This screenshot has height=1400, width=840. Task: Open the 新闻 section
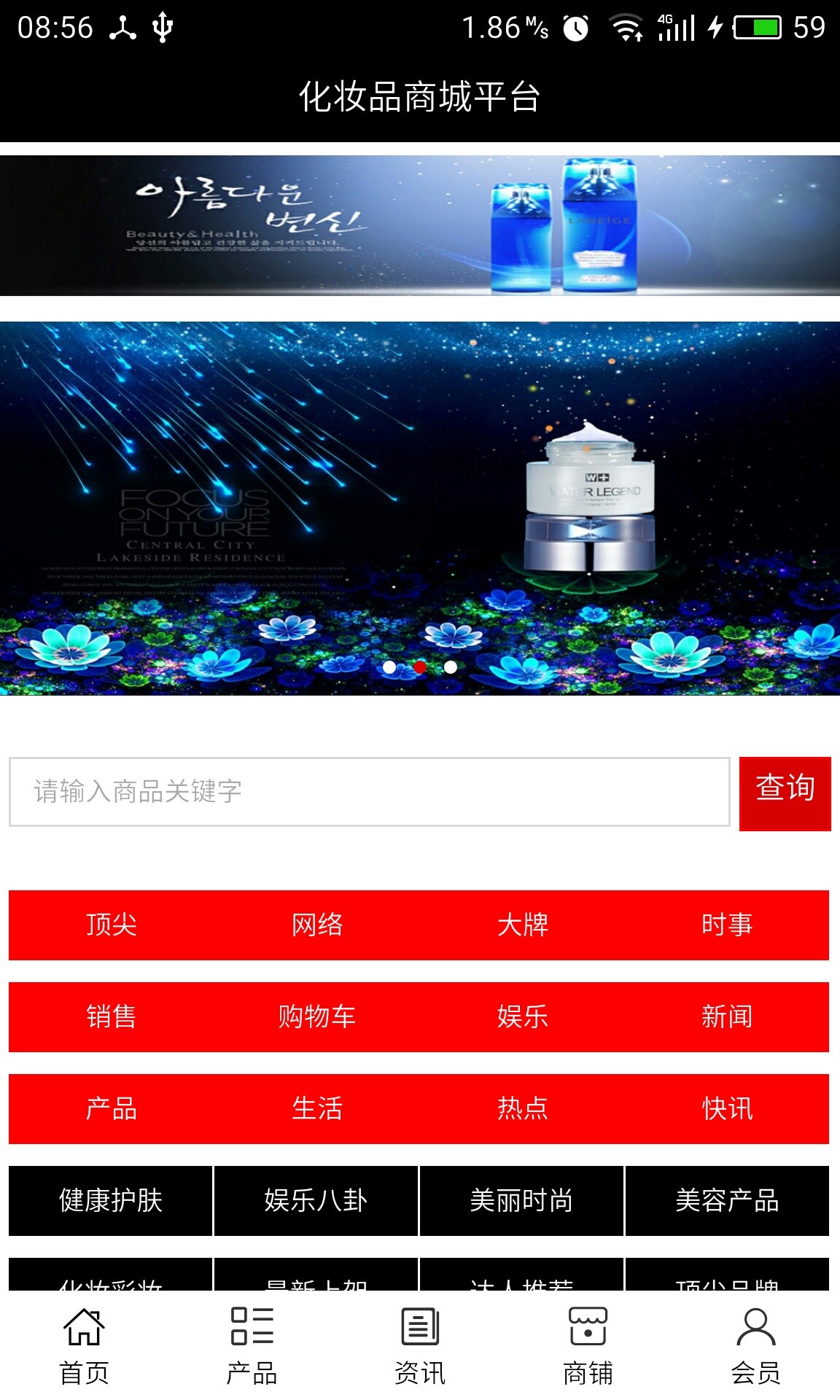pos(726,1016)
